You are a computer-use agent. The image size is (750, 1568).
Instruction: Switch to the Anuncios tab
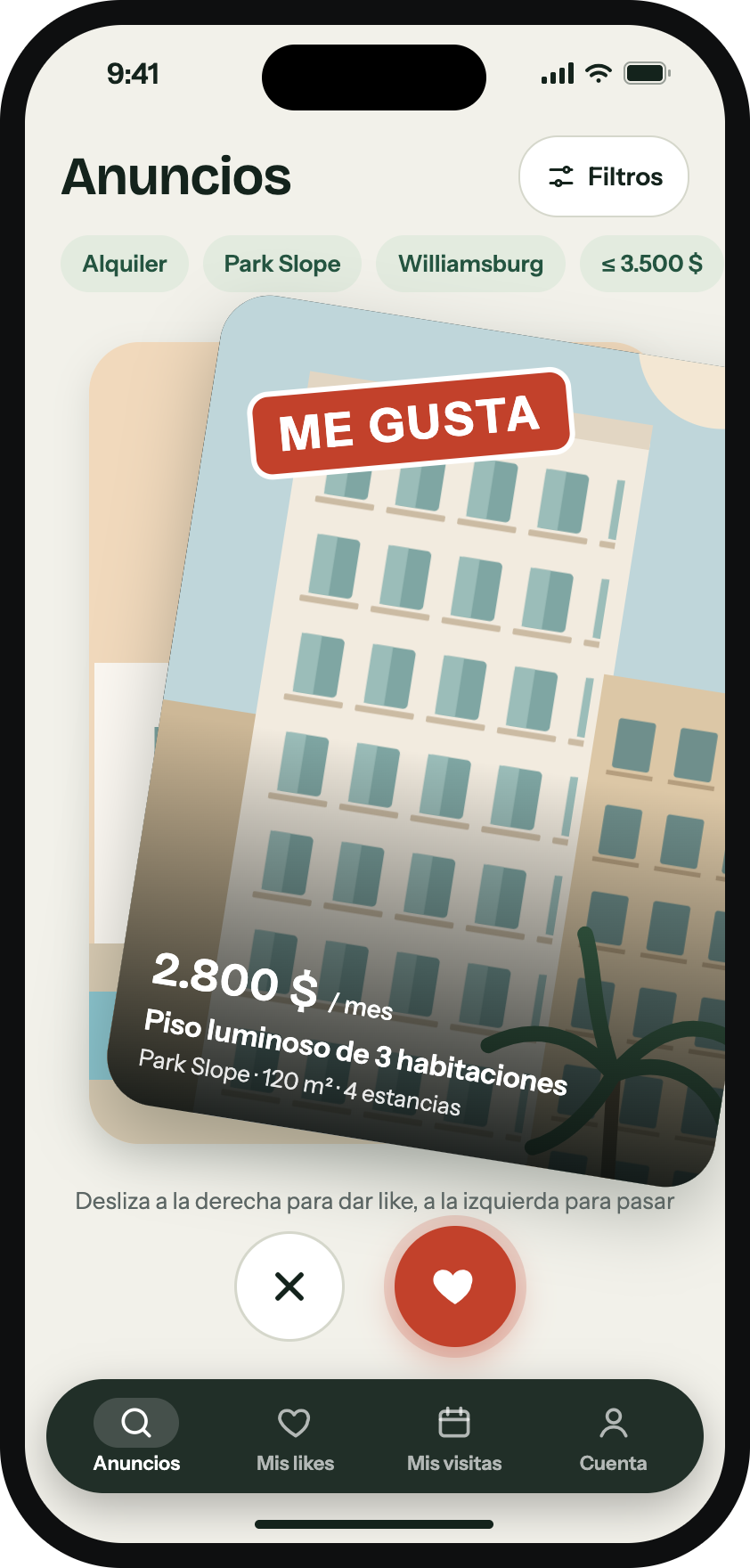click(x=136, y=1436)
